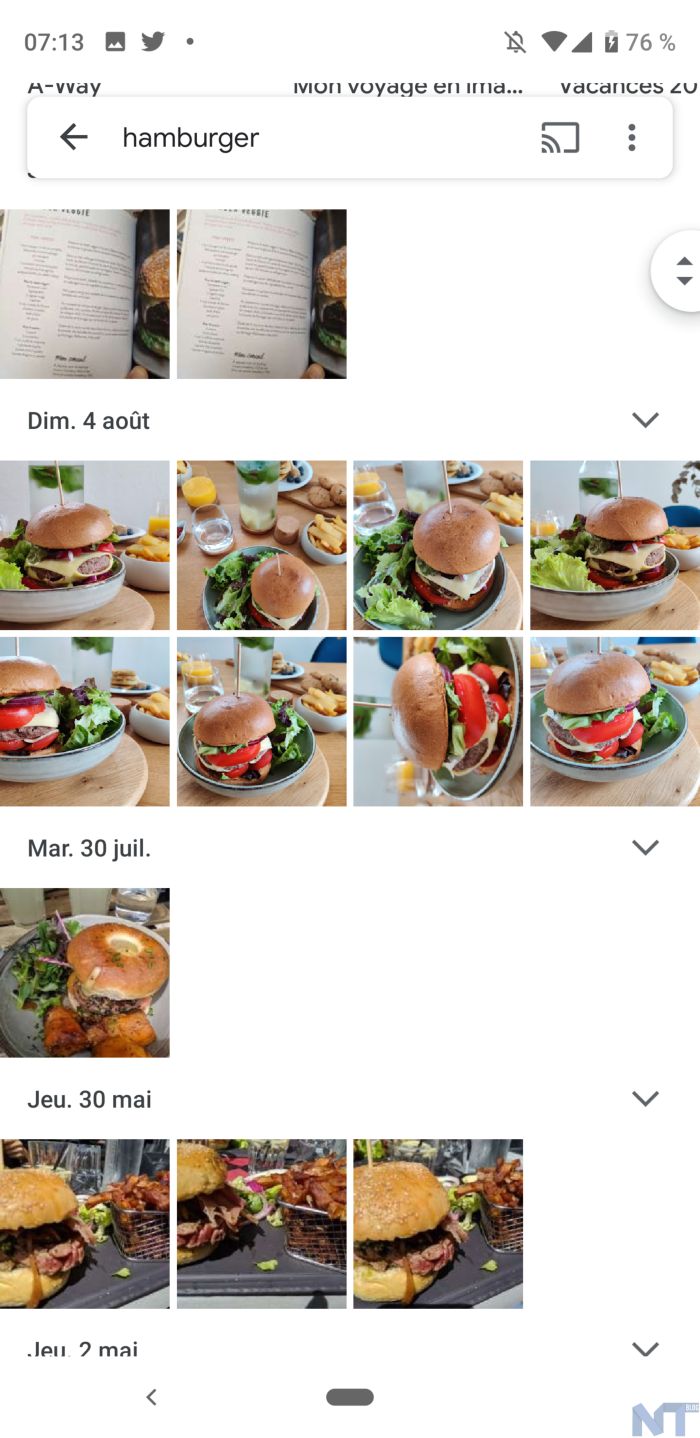700x1438 pixels.
Task: View the first photo under Jeu. 30 mai
Action: coord(85,1223)
